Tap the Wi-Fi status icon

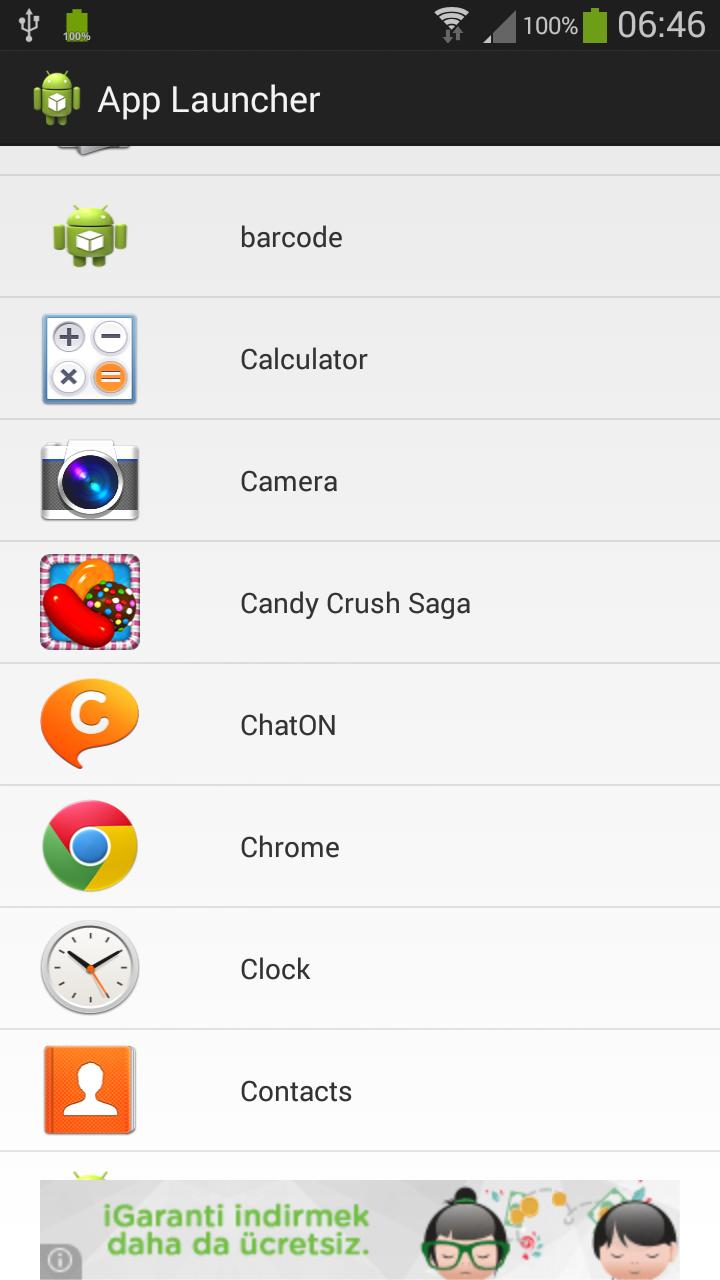[x=452, y=25]
